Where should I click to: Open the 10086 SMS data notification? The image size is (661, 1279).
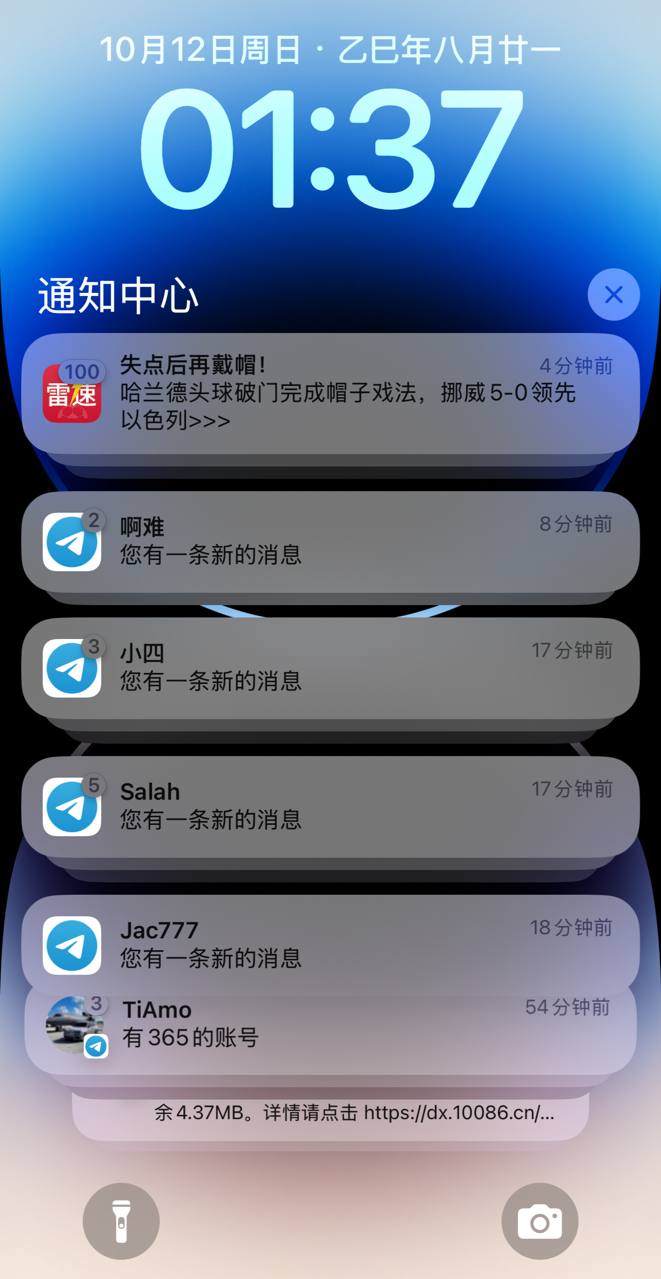(330, 1112)
